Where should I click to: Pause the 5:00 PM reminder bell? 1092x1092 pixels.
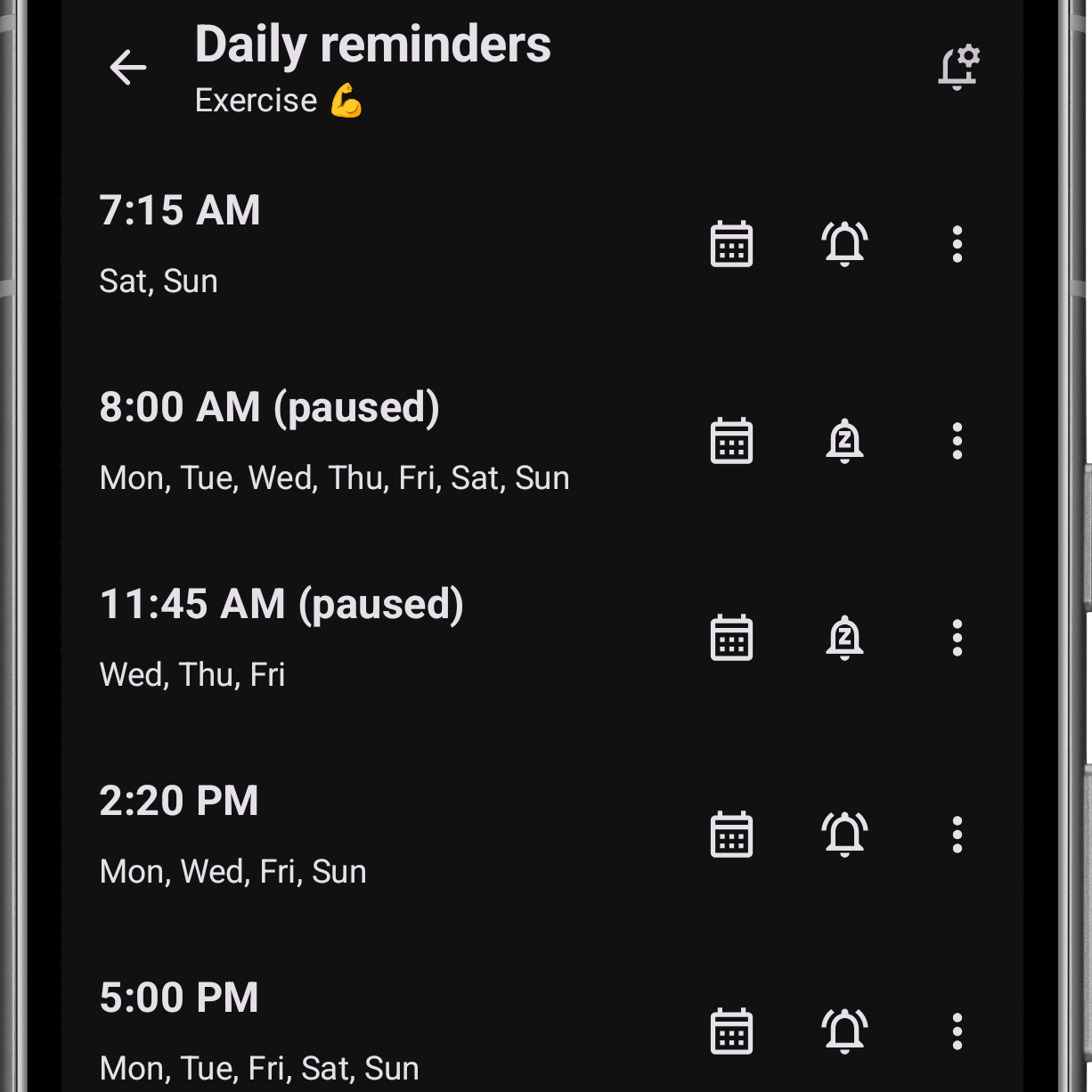[x=844, y=1031]
